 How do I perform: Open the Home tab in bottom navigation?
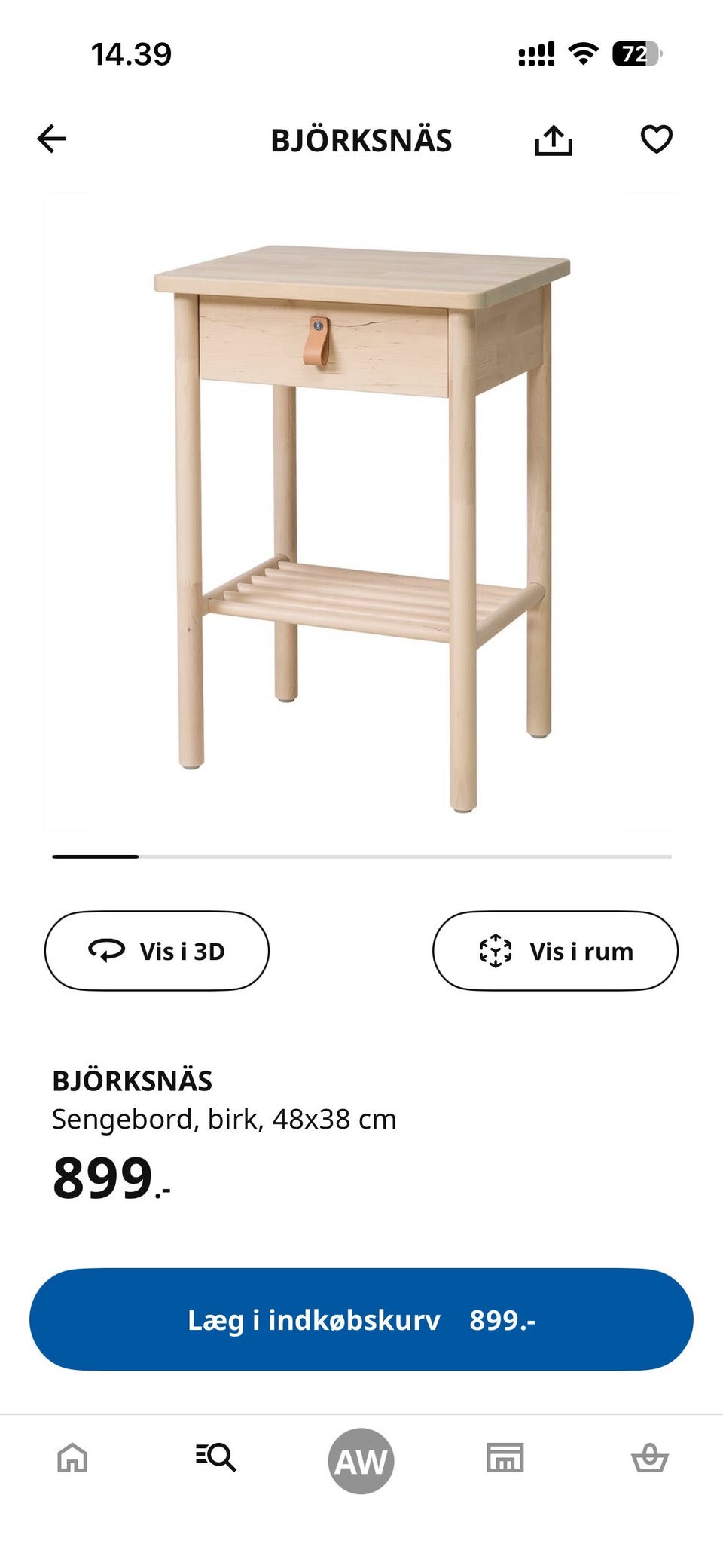click(x=72, y=1457)
